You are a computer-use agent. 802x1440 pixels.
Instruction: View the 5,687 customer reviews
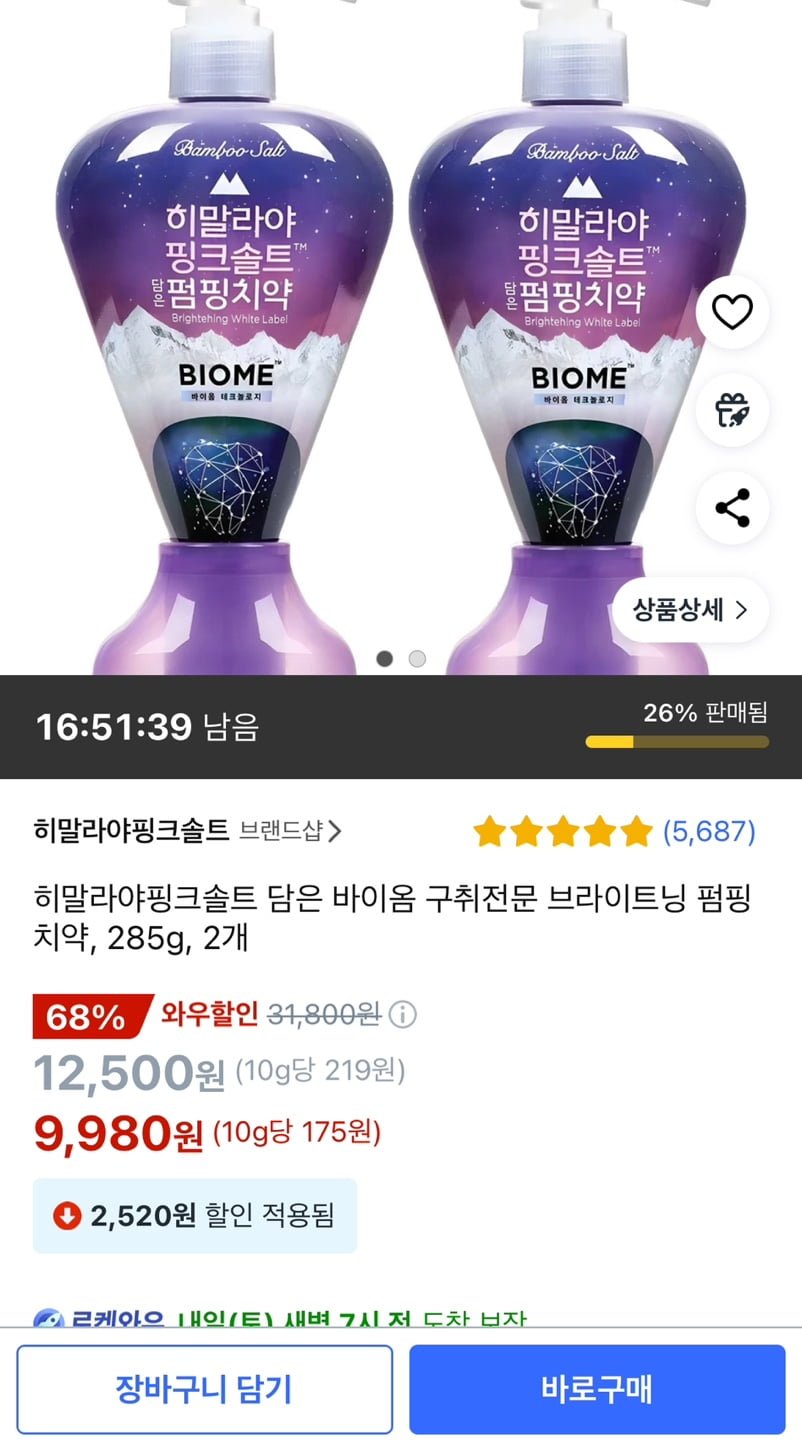tap(709, 831)
